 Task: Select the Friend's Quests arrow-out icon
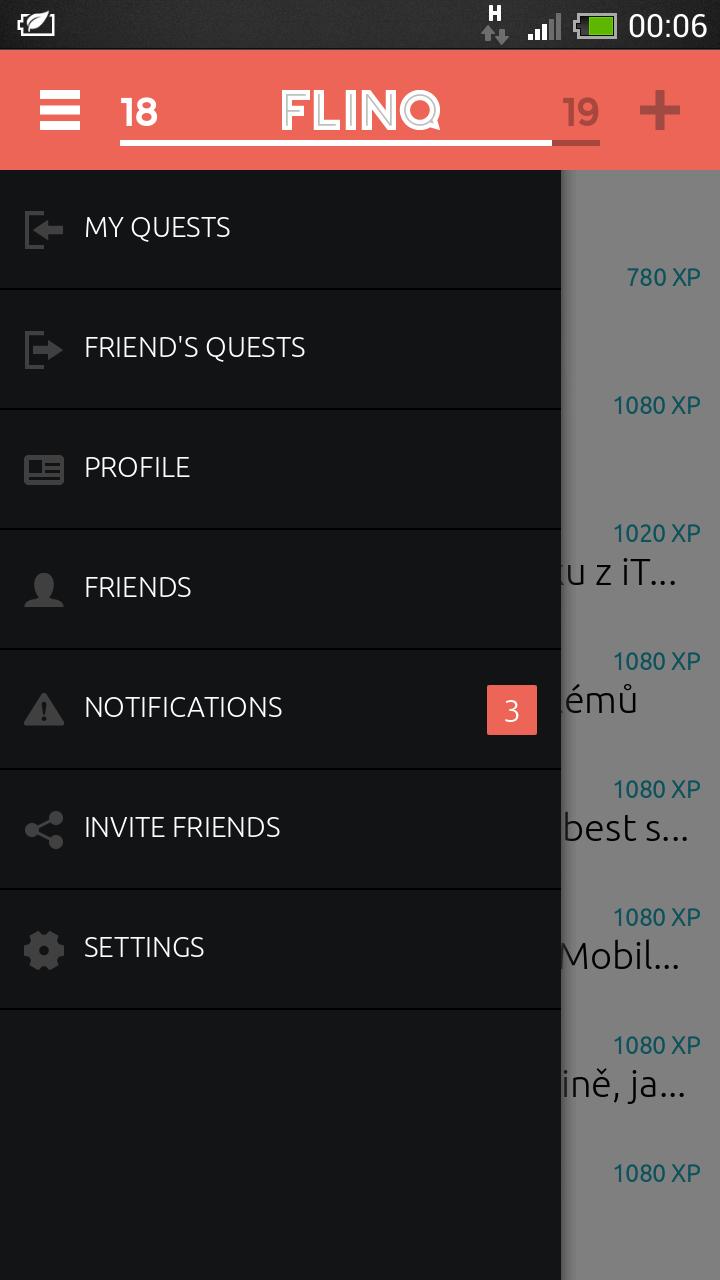[x=43, y=348]
